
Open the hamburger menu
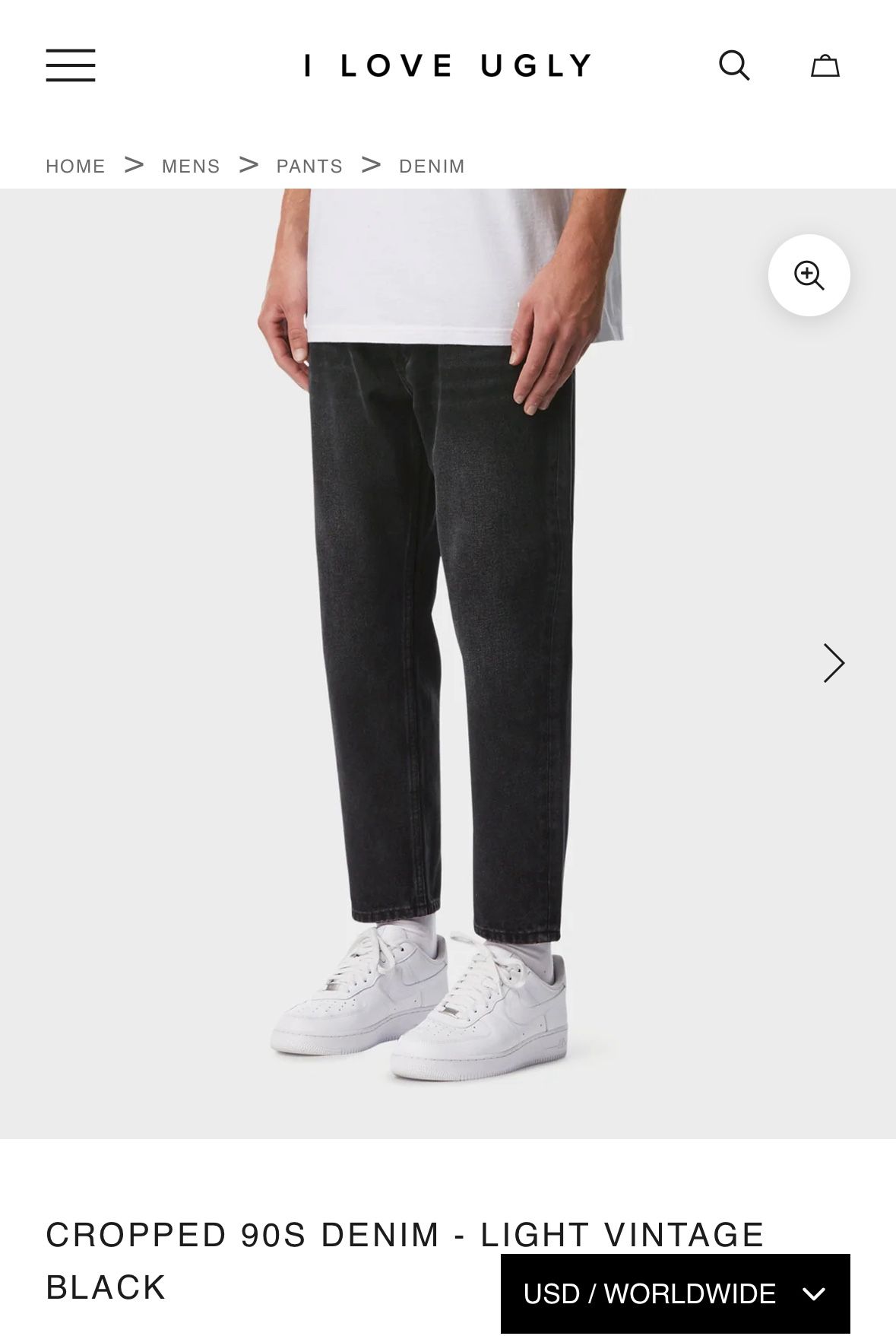(71, 65)
